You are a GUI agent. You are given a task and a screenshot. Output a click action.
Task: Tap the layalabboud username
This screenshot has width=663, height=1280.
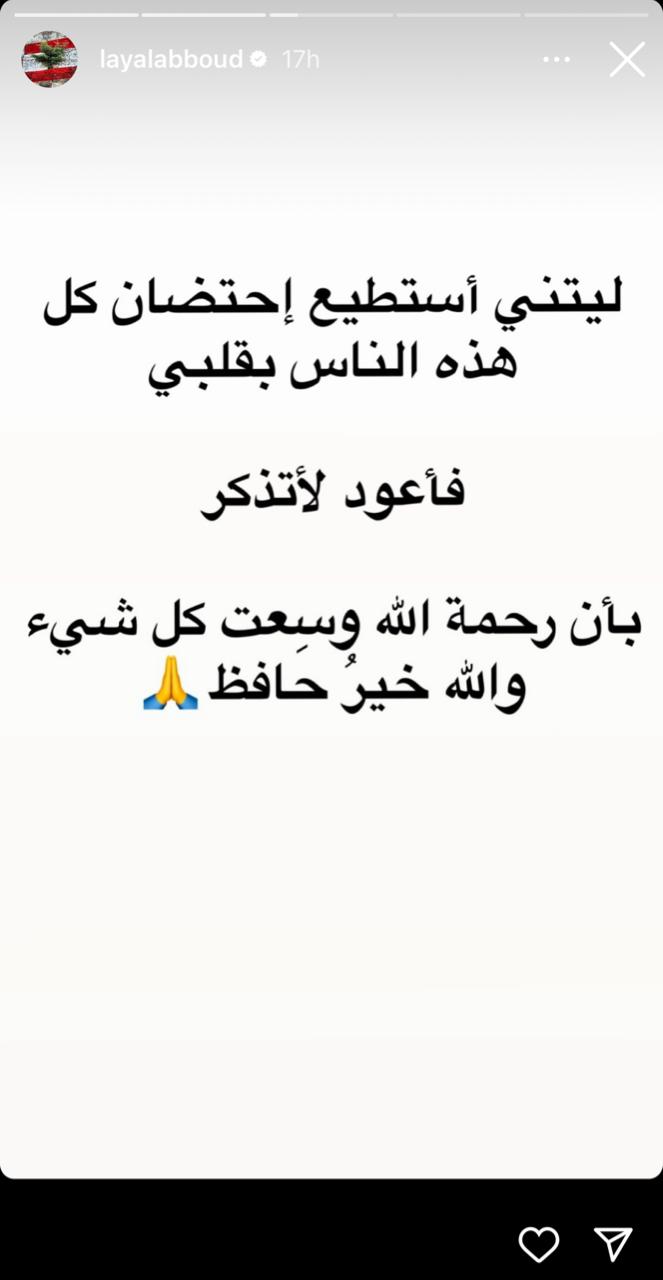click(x=171, y=60)
